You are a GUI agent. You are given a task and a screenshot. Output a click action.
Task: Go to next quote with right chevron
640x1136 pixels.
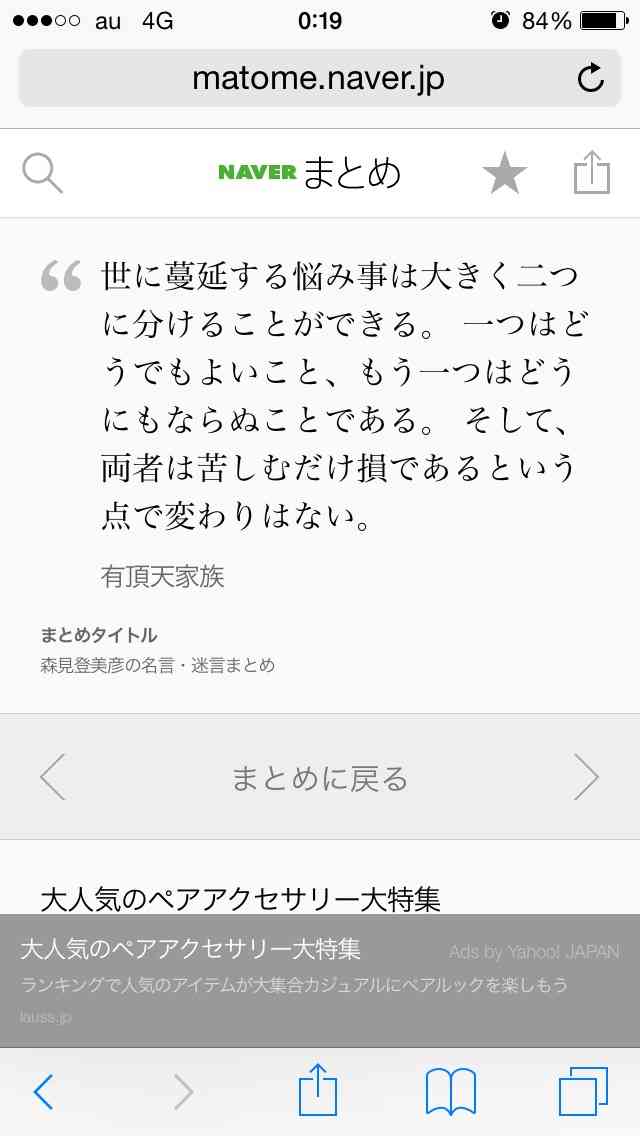(x=586, y=777)
